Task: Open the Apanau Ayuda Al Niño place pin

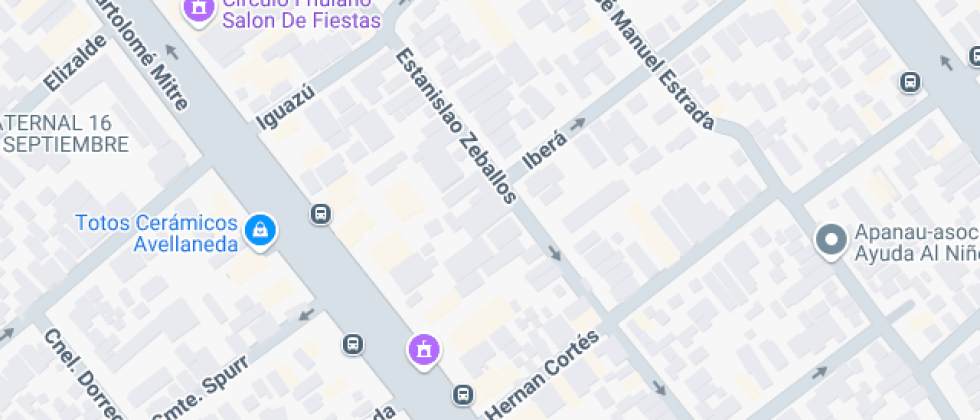Action: (830, 240)
